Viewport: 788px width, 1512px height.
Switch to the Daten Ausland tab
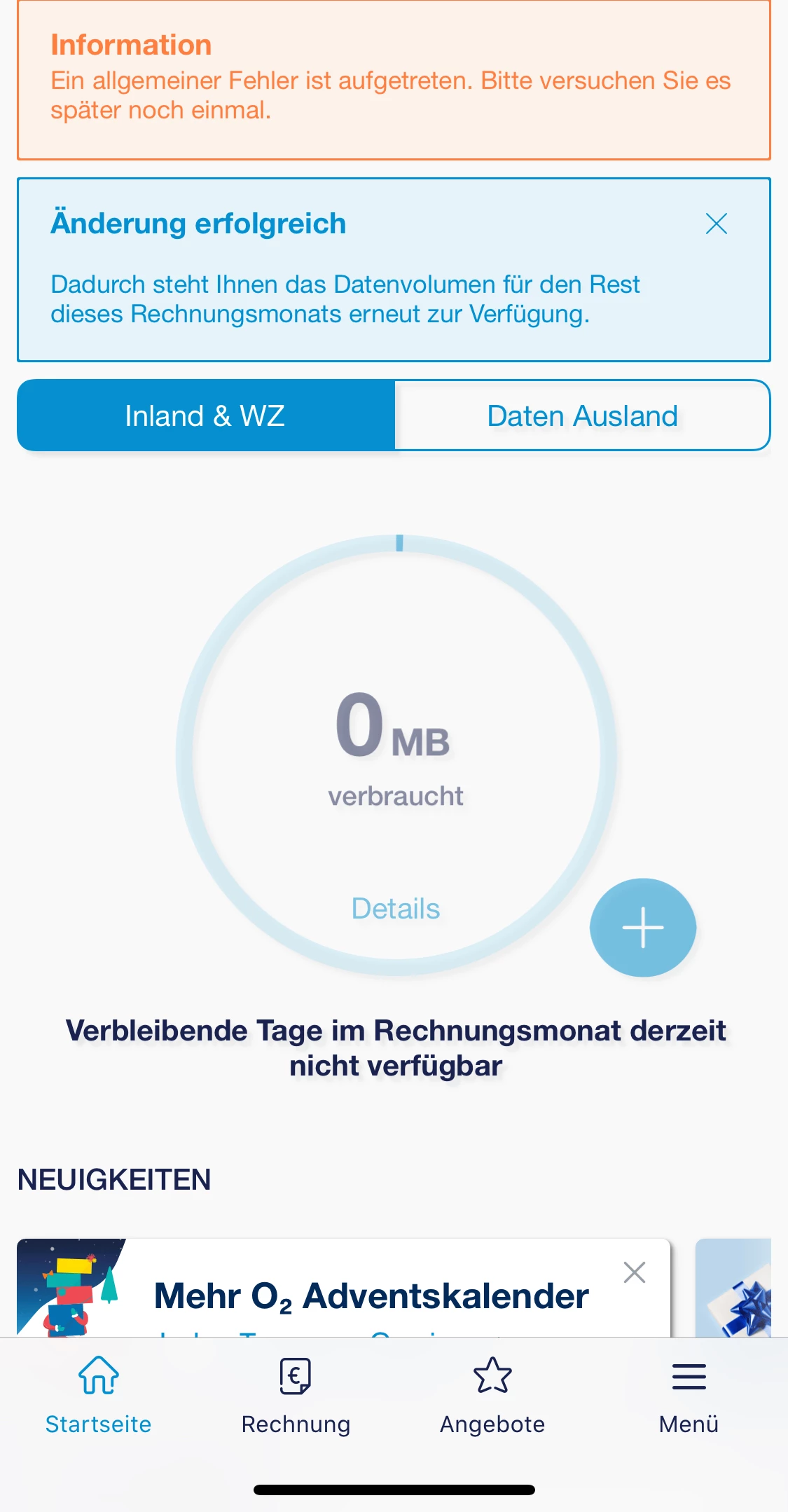582,416
